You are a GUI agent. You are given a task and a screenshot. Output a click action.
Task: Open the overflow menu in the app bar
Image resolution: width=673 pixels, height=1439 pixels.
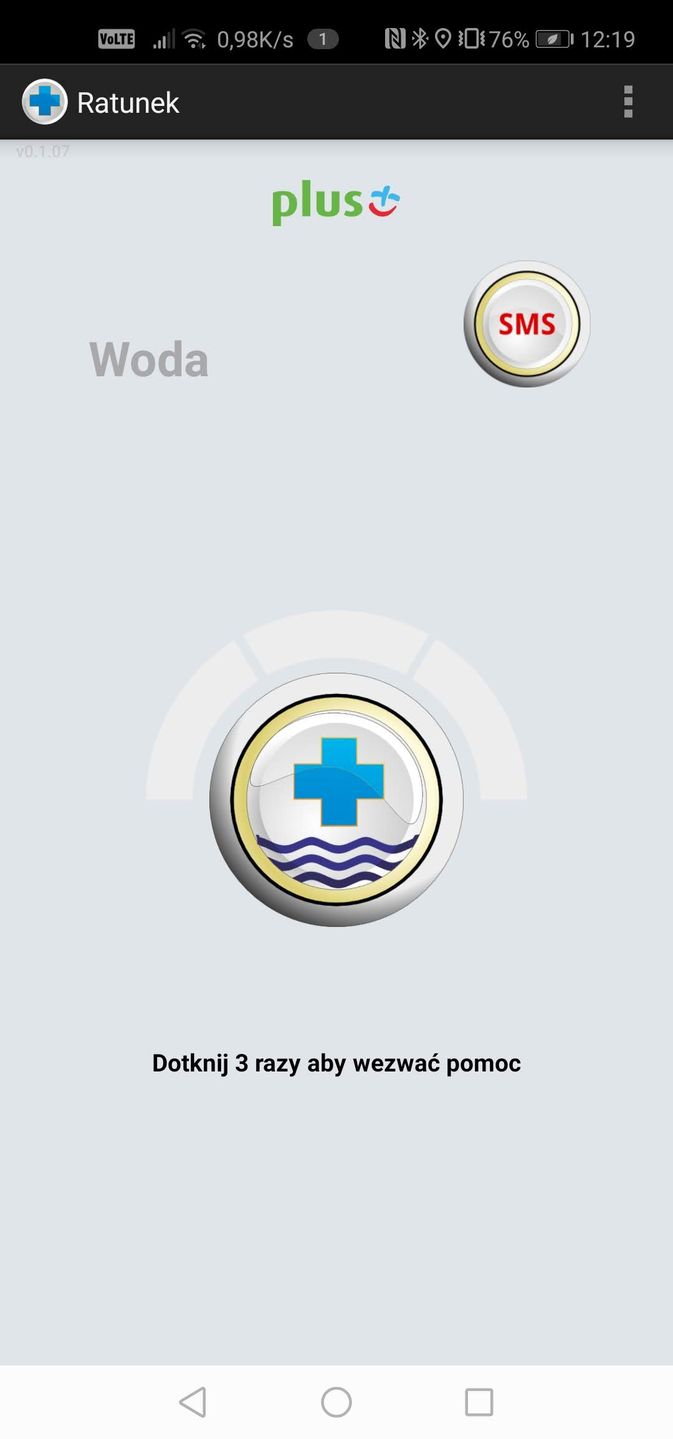pos(628,102)
